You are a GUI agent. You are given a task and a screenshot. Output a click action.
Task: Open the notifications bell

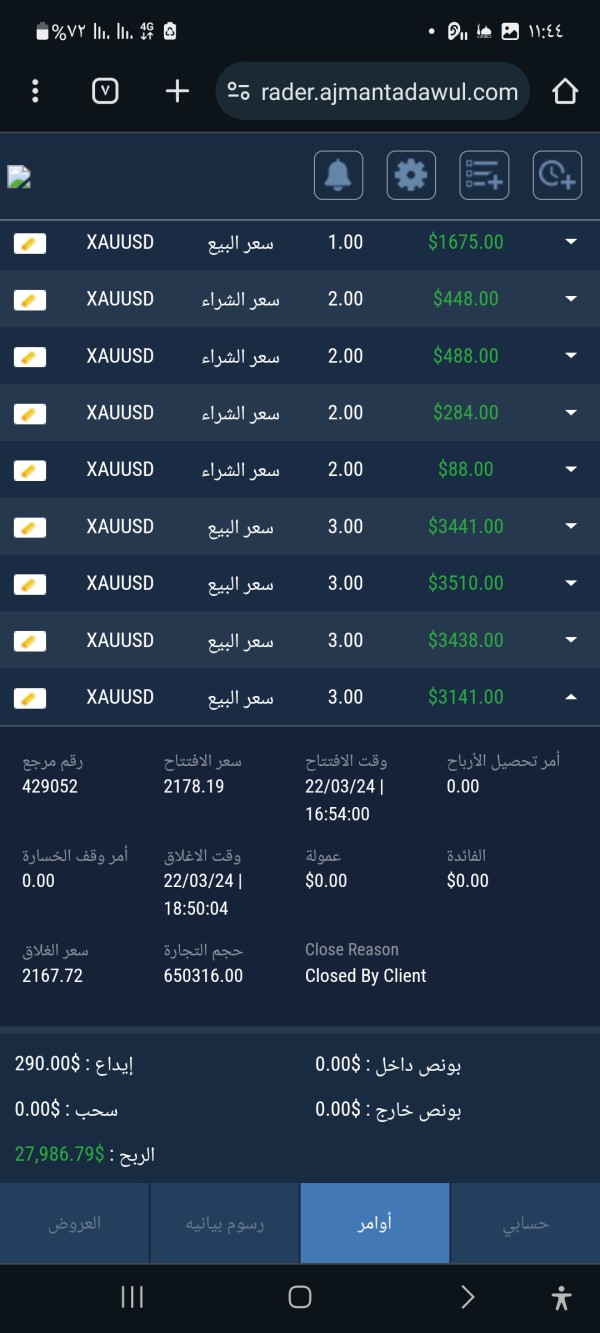click(338, 175)
